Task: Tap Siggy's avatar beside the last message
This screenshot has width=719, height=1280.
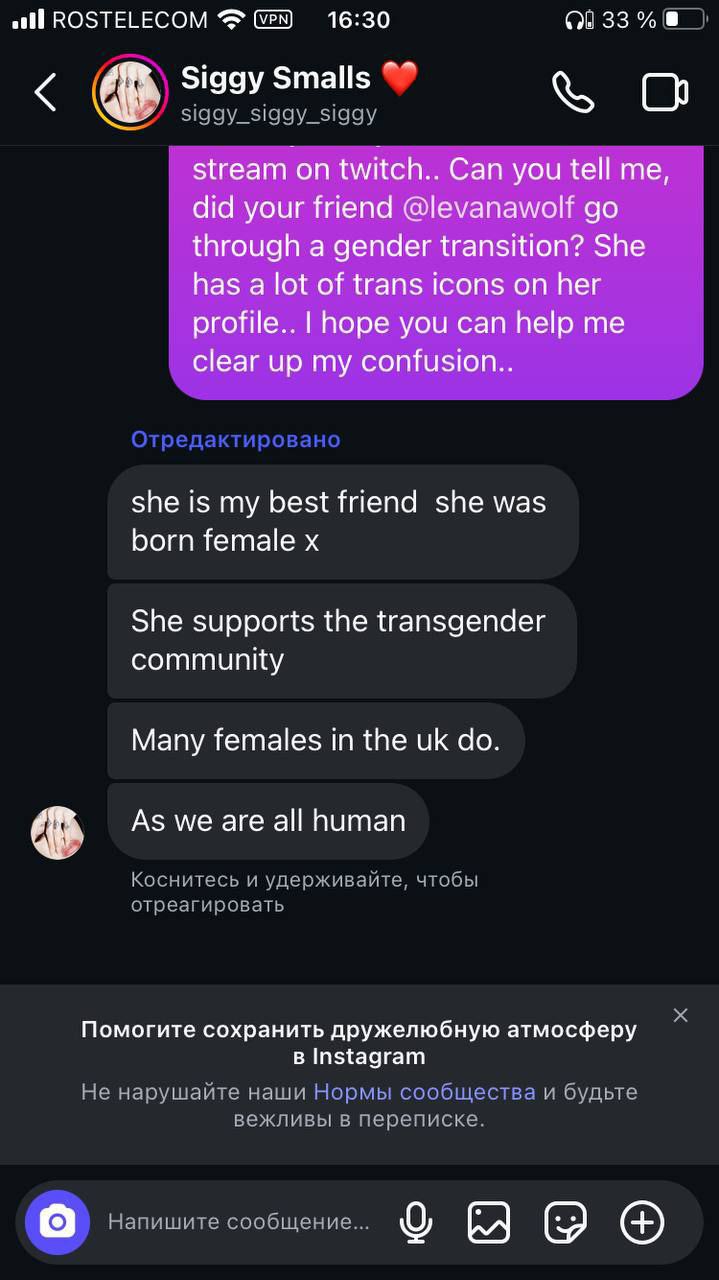Action: (x=57, y=832)
